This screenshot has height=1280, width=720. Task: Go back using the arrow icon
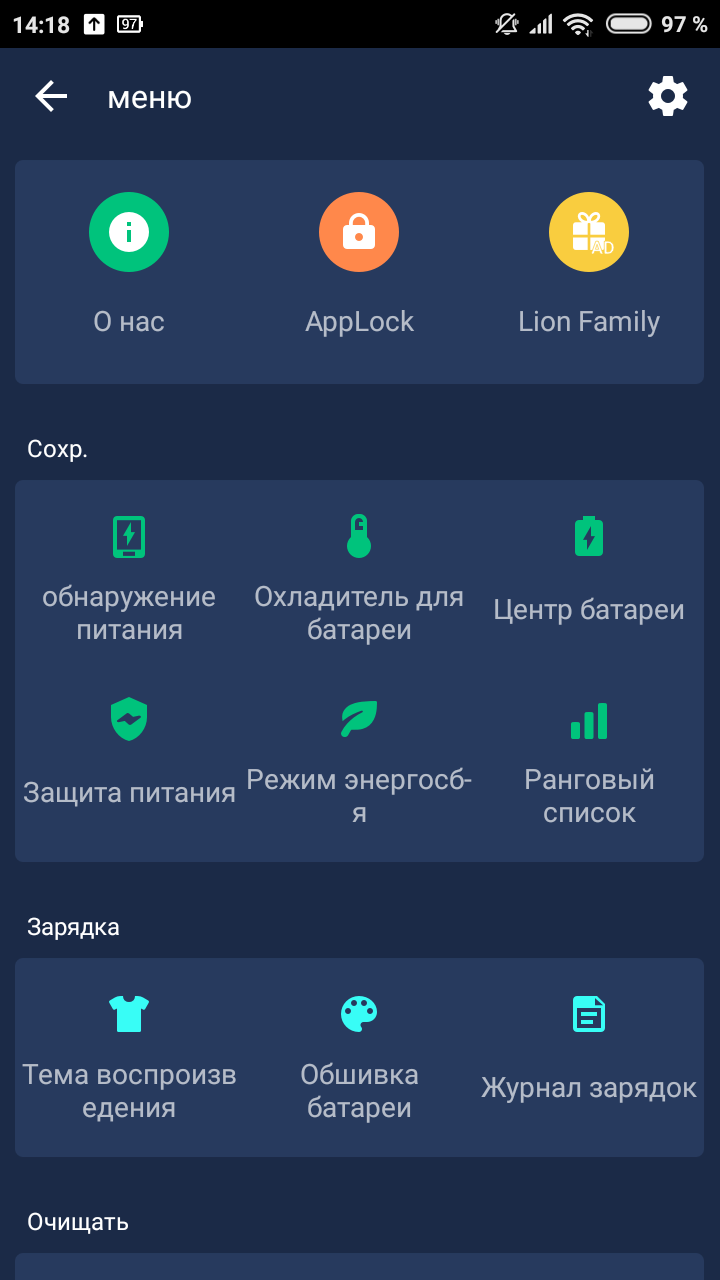point(51,97)
